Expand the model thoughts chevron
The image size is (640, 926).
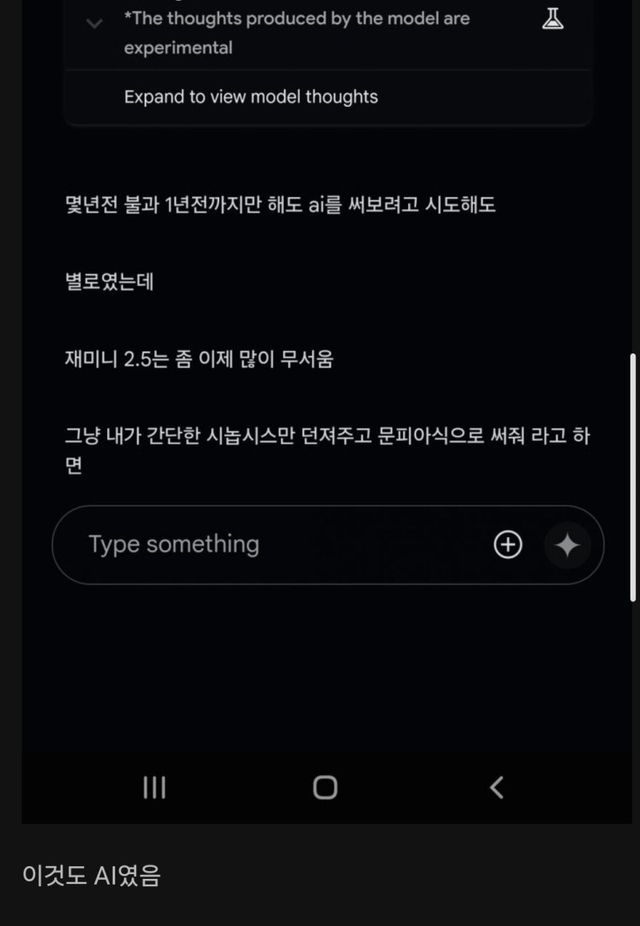[95, 23]
